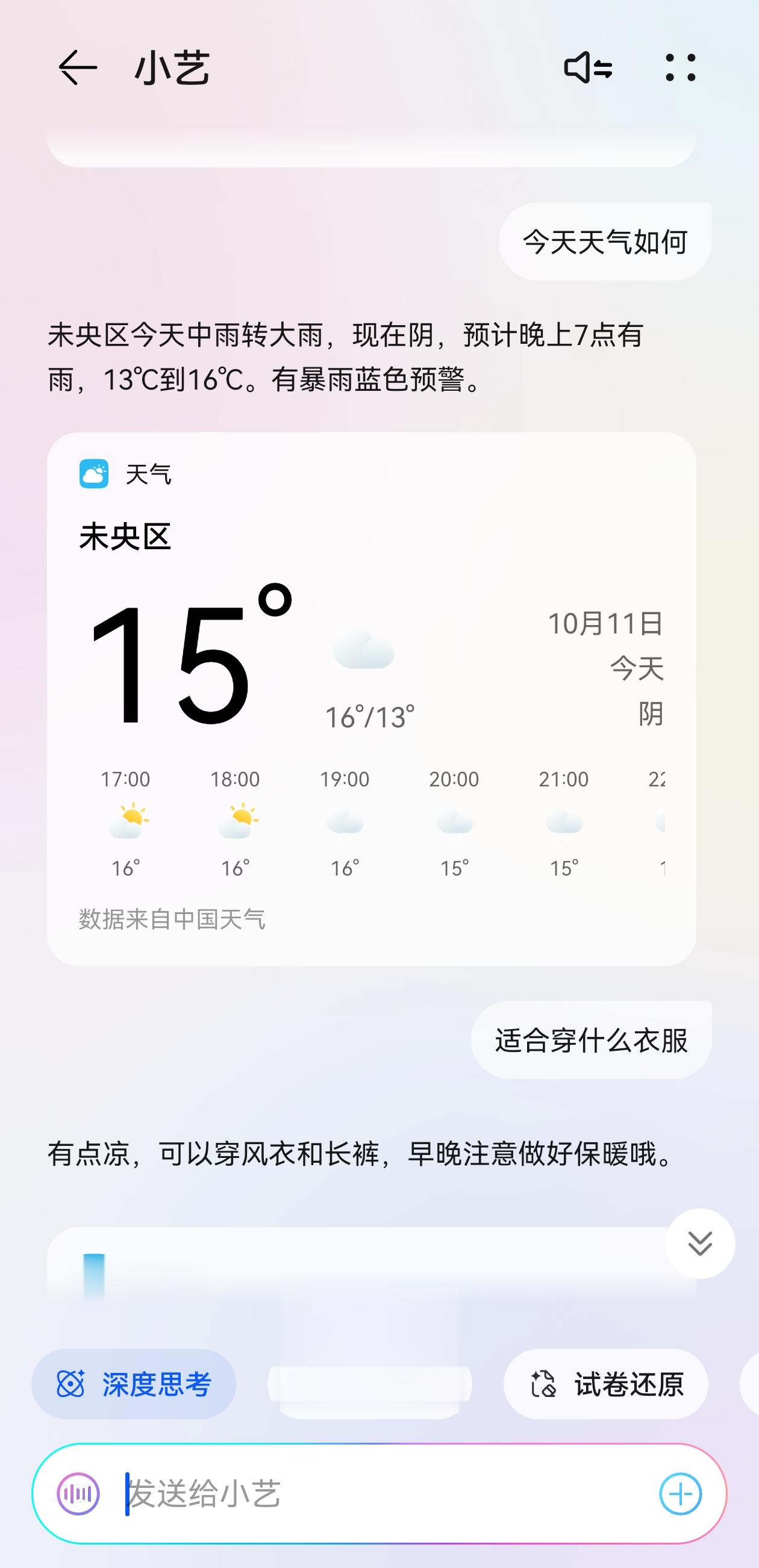Open the 未央区 weather card

(372, 698)
